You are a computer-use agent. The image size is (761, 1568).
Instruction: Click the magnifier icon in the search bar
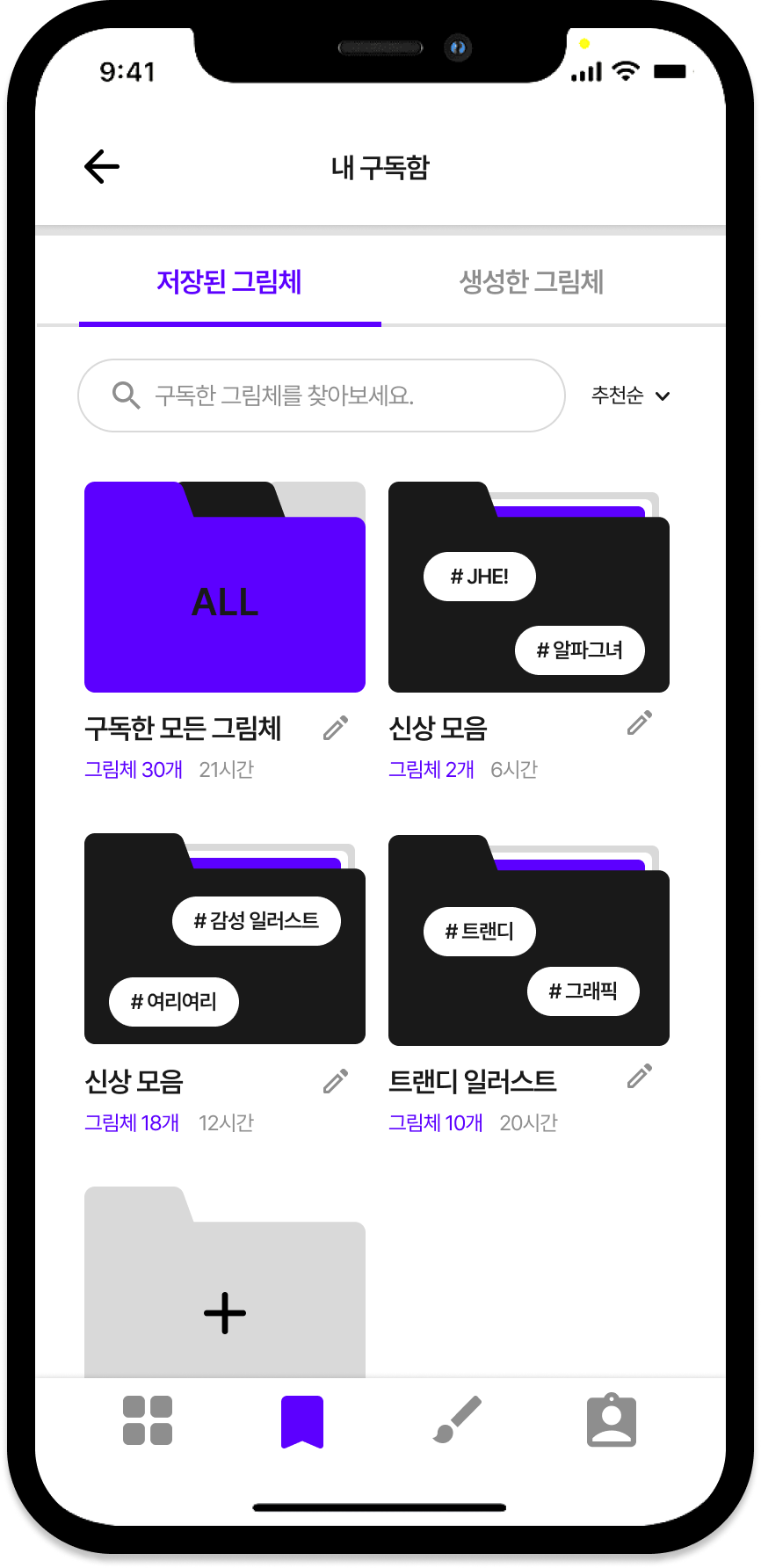pos(126,396)
